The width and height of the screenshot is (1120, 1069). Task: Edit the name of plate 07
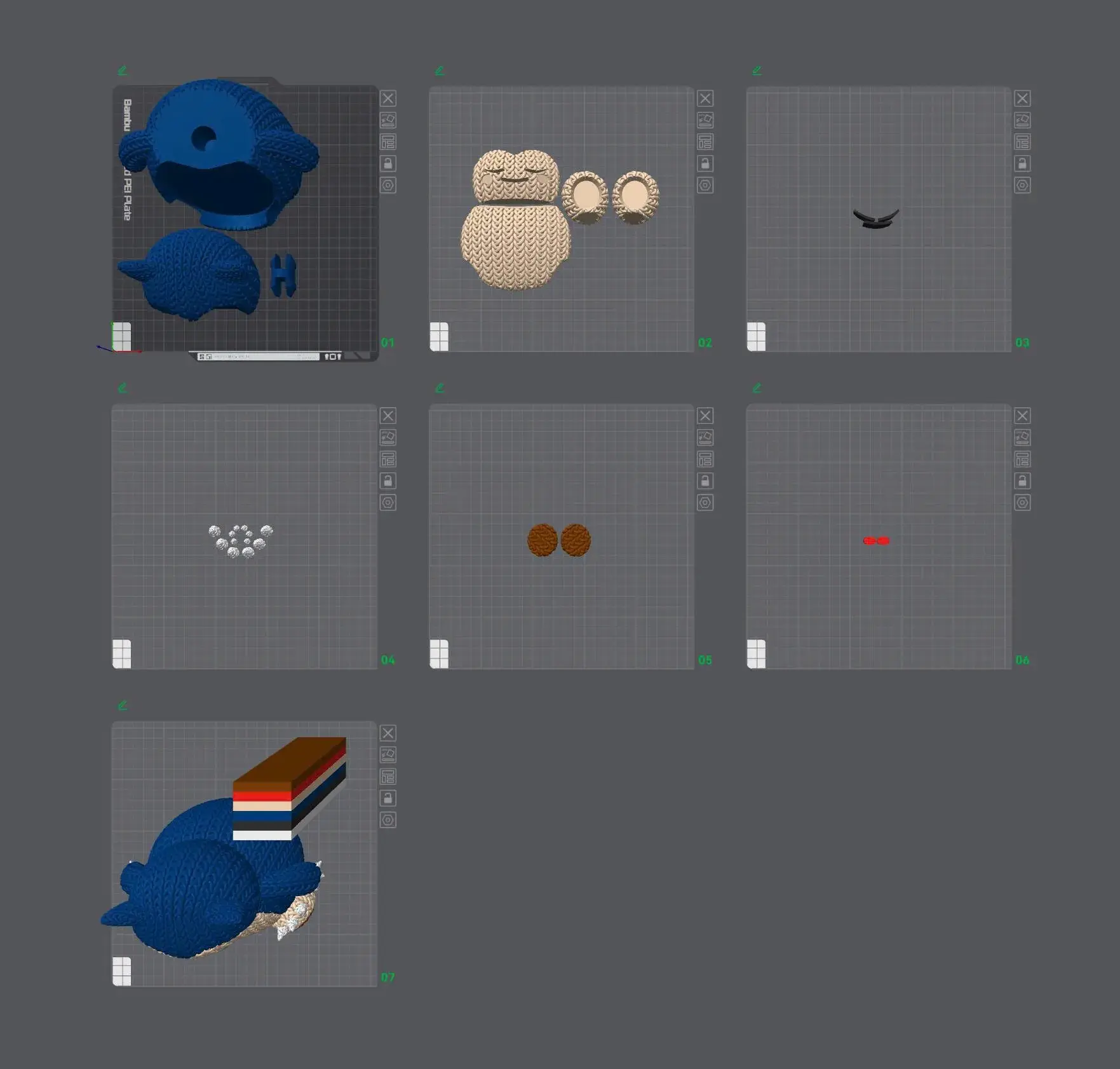[123, 705]
